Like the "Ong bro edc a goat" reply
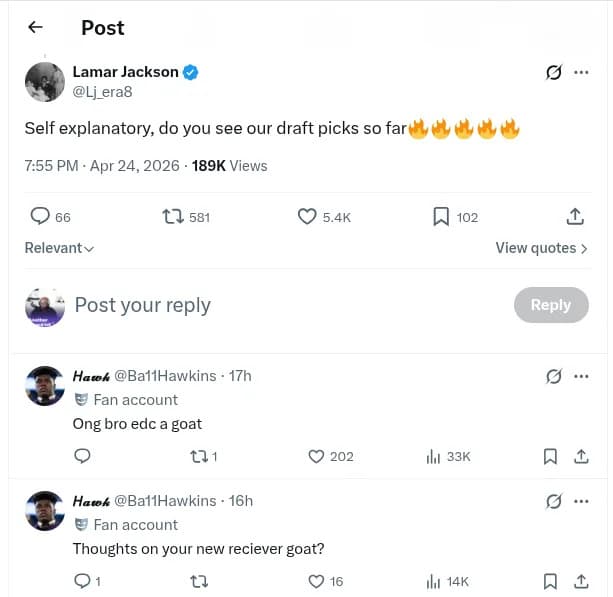 coord(317,456)
